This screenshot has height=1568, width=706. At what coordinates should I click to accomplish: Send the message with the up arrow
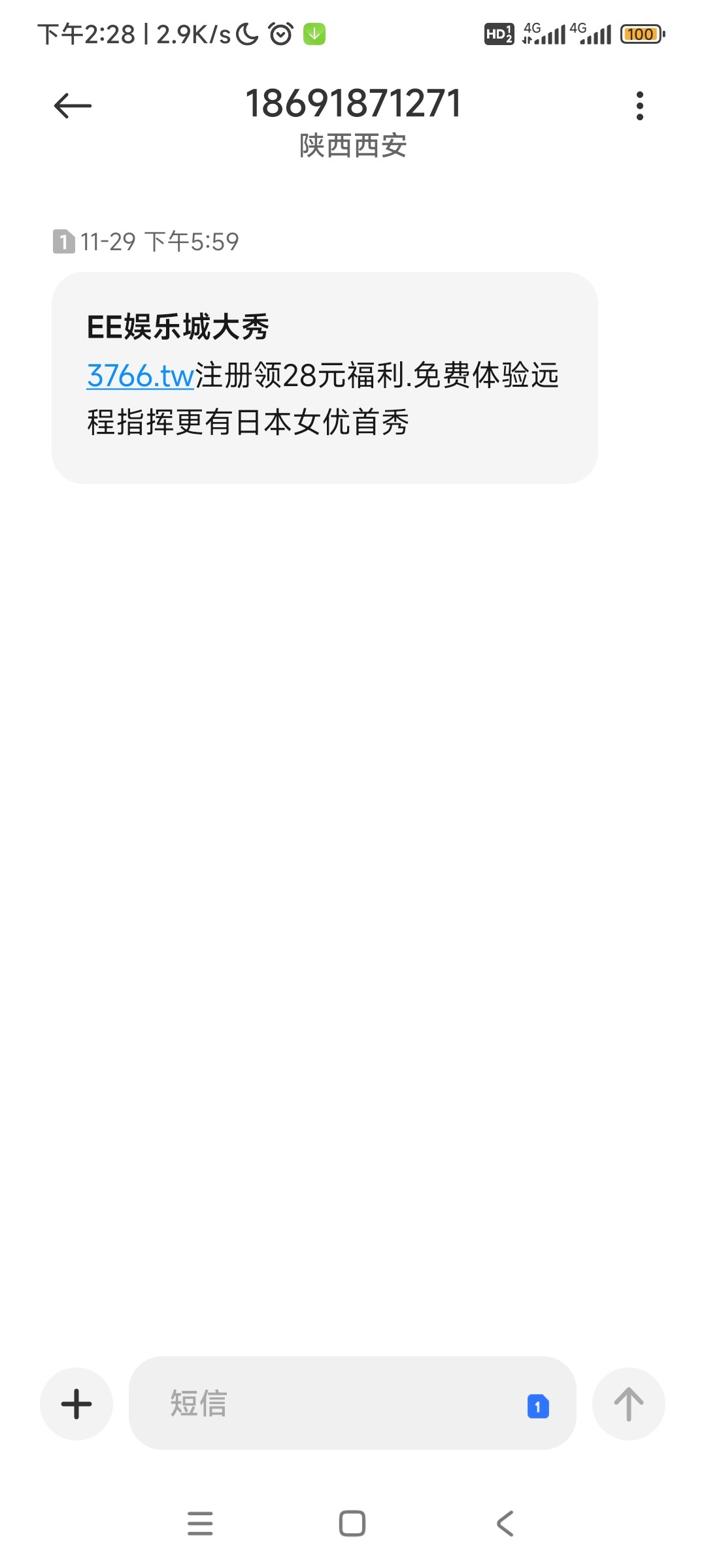pos(628,1403)
